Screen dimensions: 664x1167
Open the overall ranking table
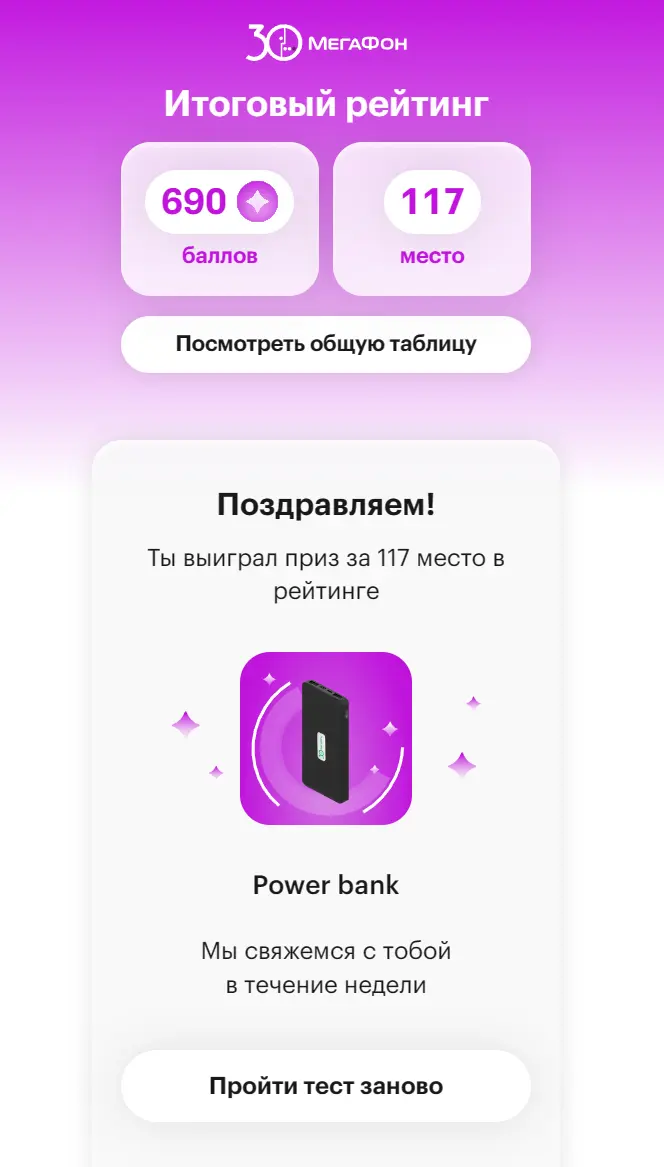pos(325,345)
